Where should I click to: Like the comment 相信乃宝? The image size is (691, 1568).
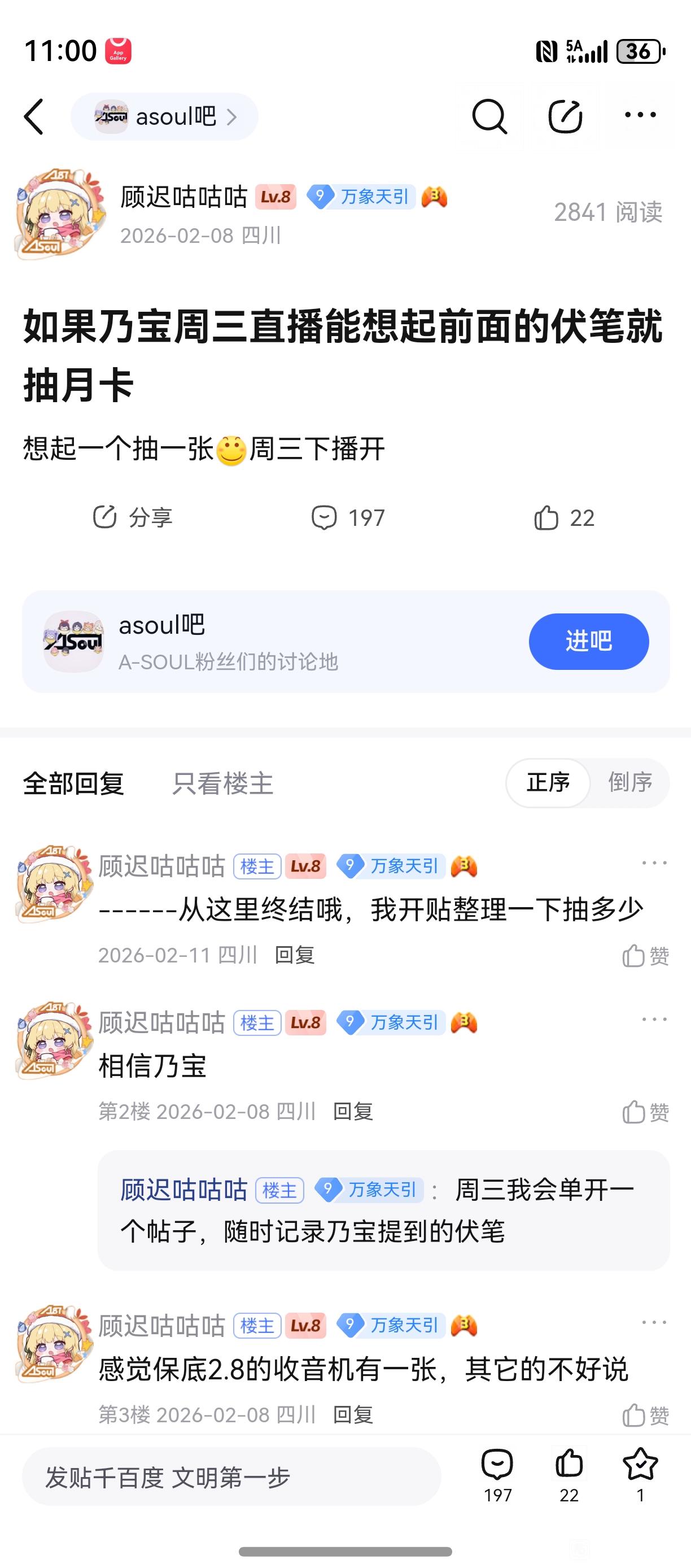[645, 1112]
